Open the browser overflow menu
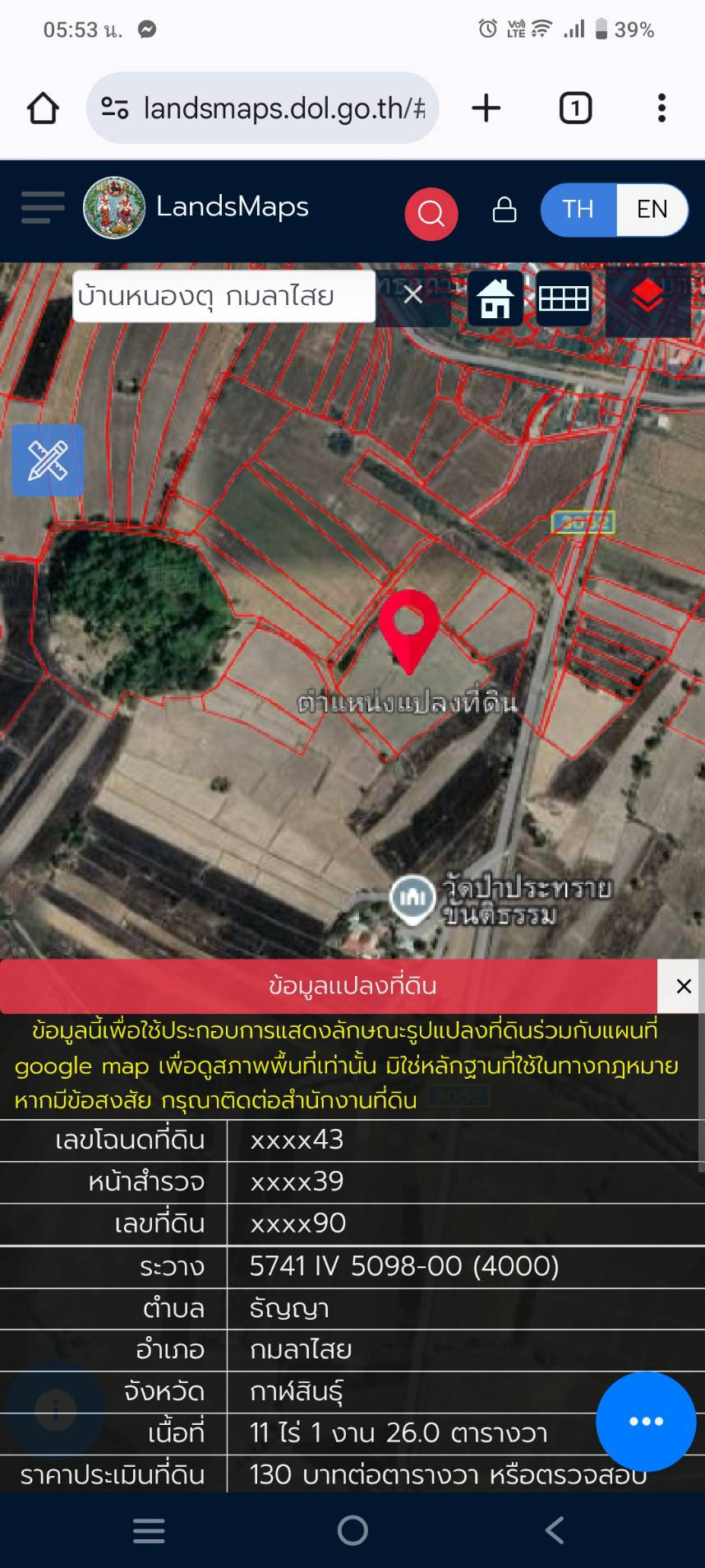Image resolution: width=705 pixels, height=1568 pixels. point(661,108)
